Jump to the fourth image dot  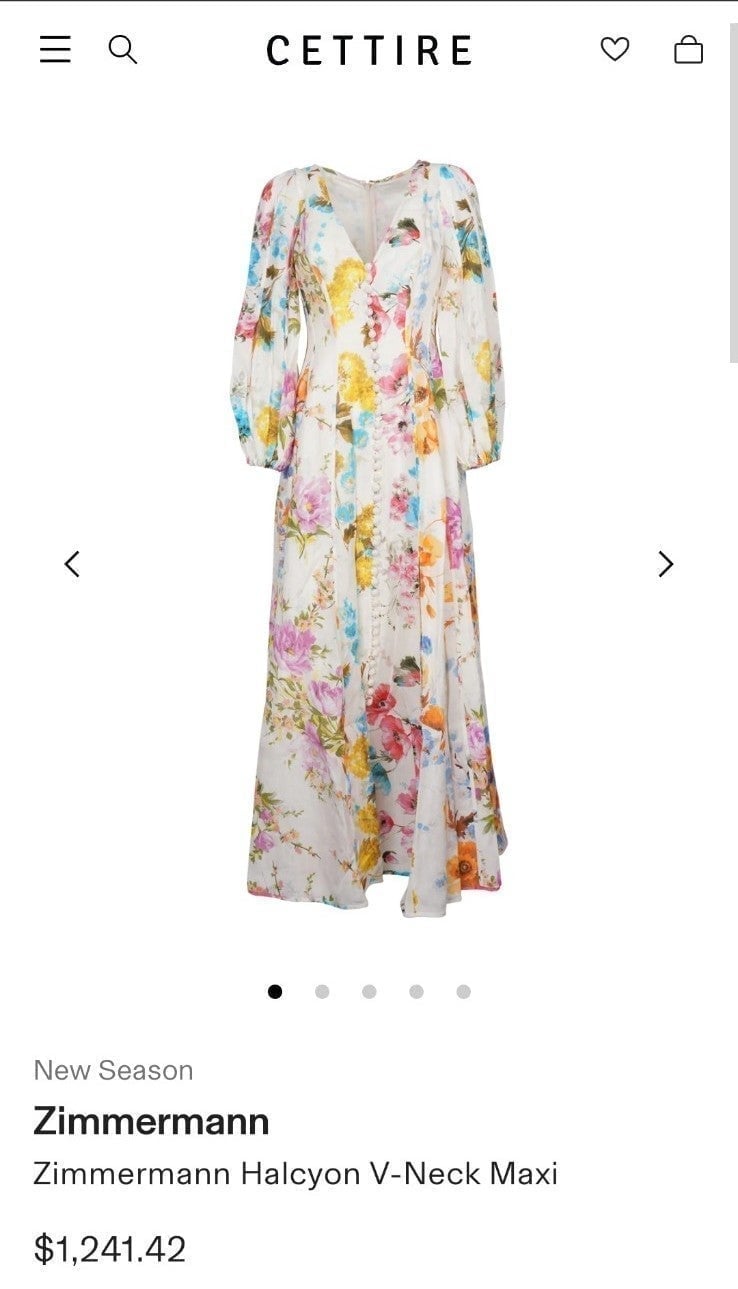pyautogui.click(x=416, y=991)
